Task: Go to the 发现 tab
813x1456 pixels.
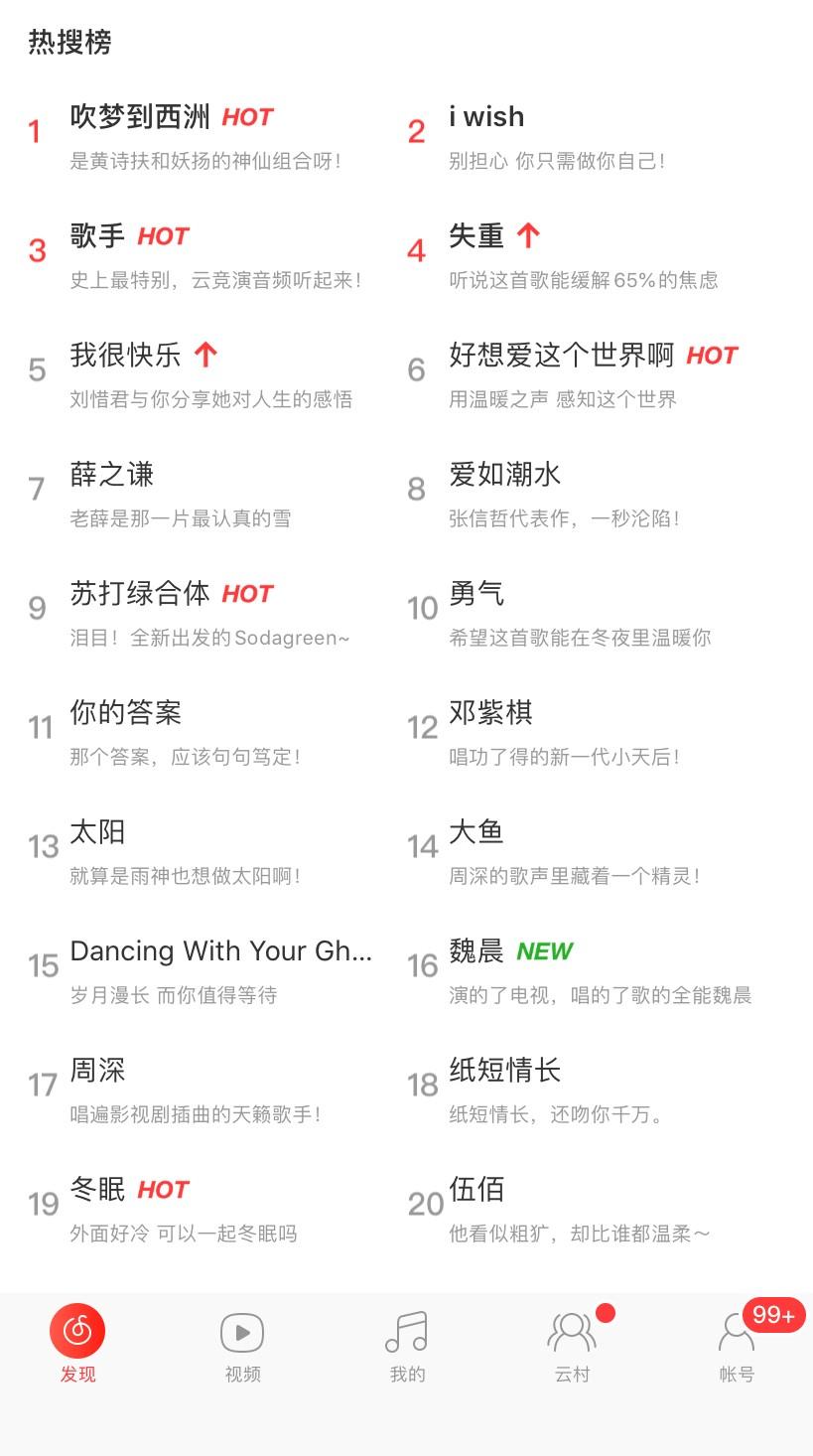Action: 77,1345
